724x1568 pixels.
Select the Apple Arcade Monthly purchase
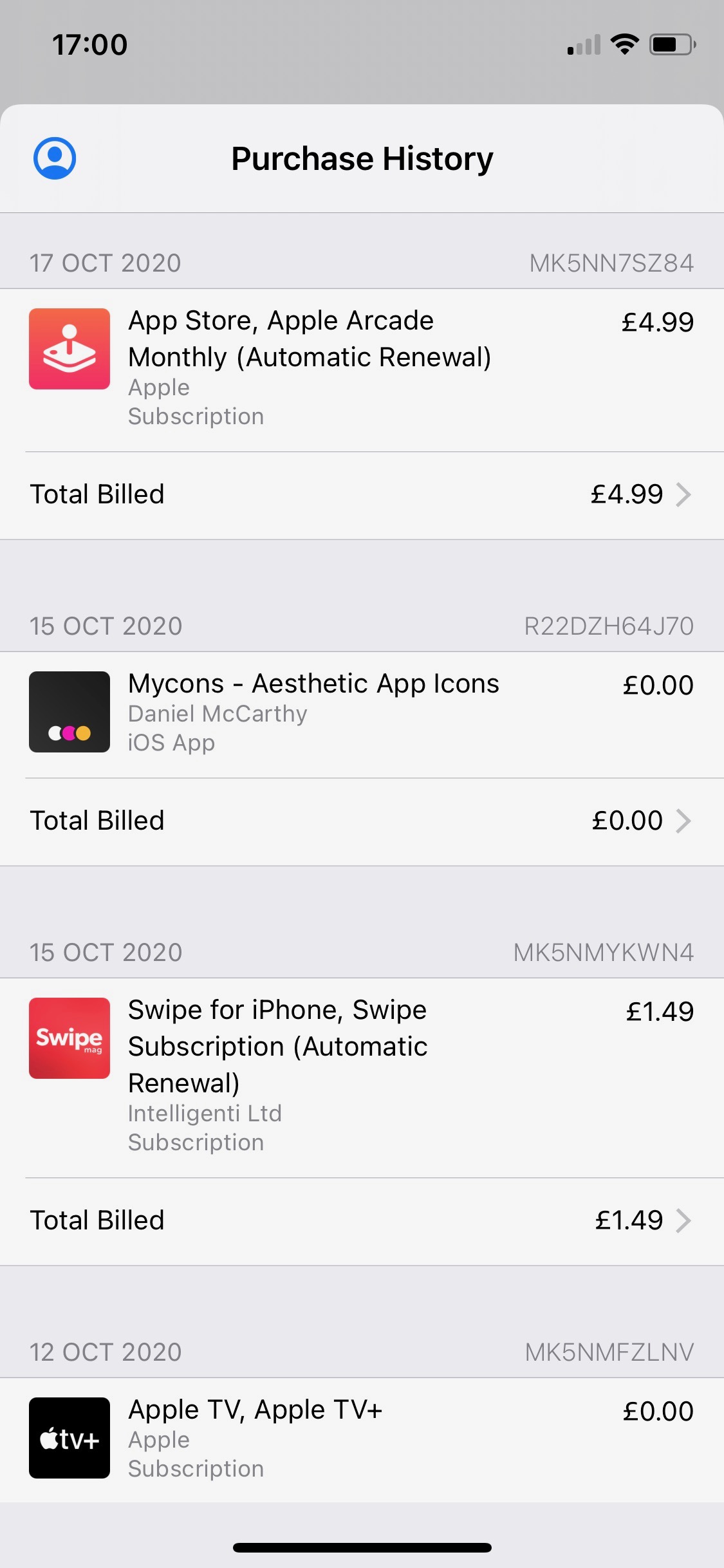point(362,370)
